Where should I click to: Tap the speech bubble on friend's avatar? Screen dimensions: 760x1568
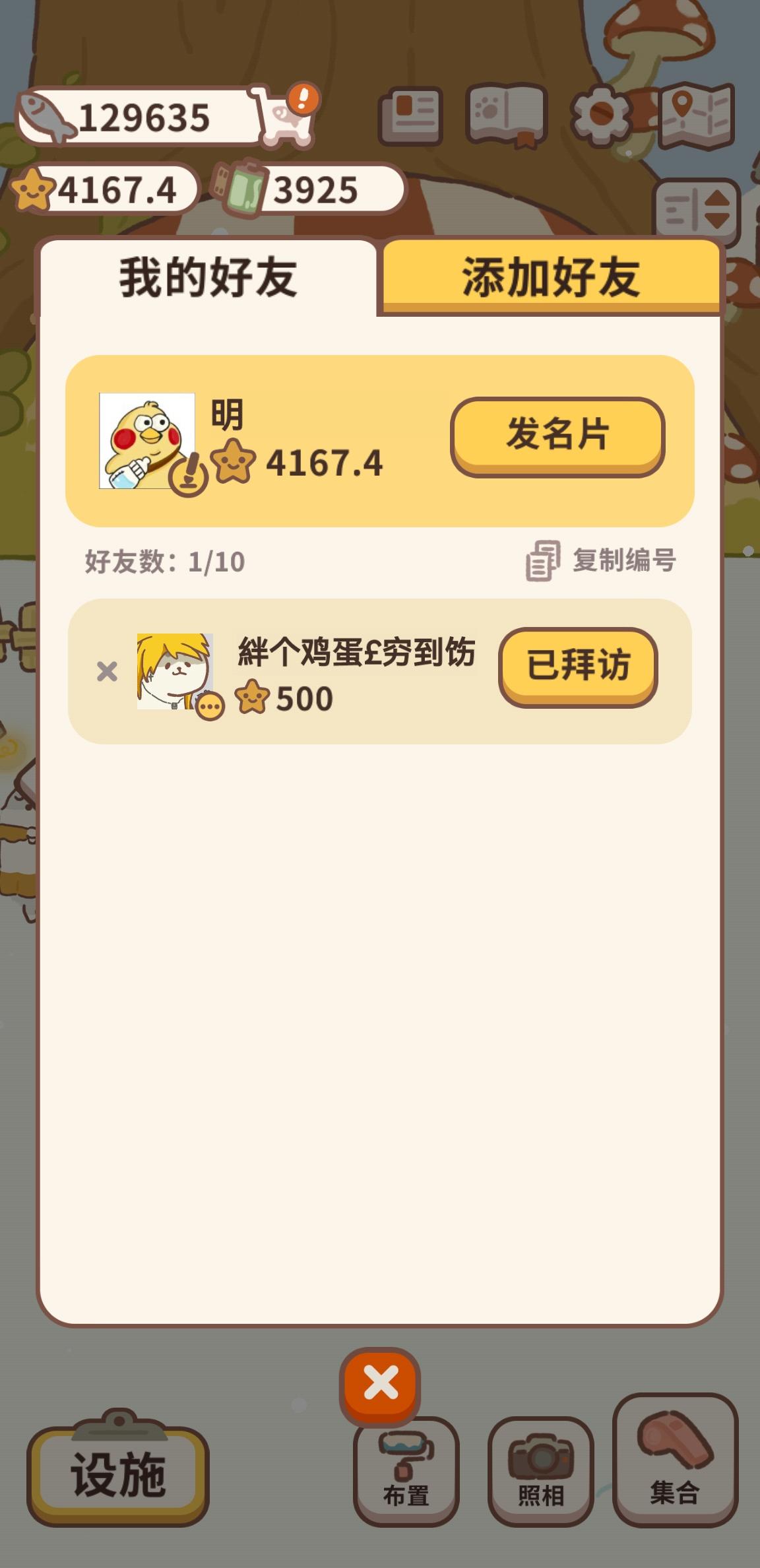pyautogui.click(x=210, y=707)
